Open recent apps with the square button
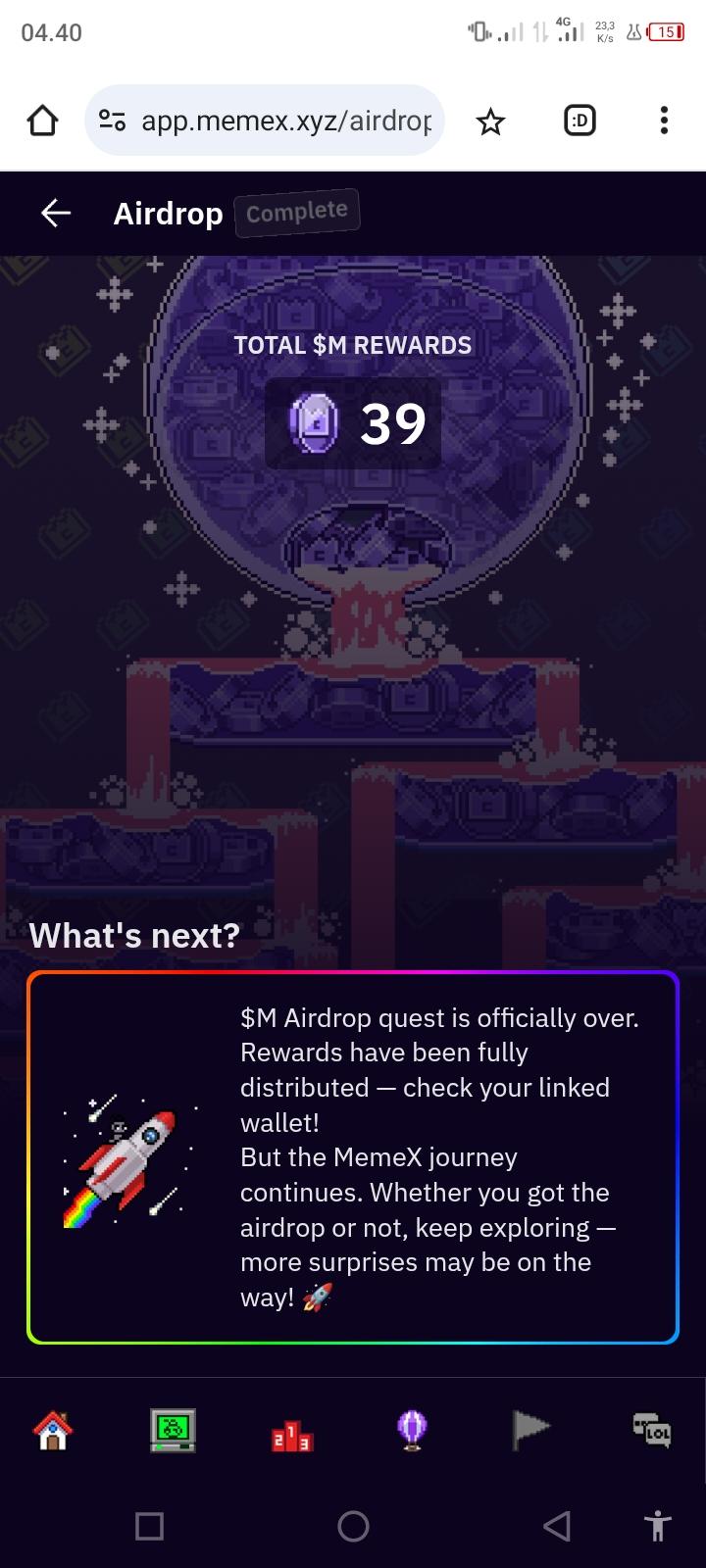The image size is (706, 1568). pyautogui.click(x=149, y=1525)
